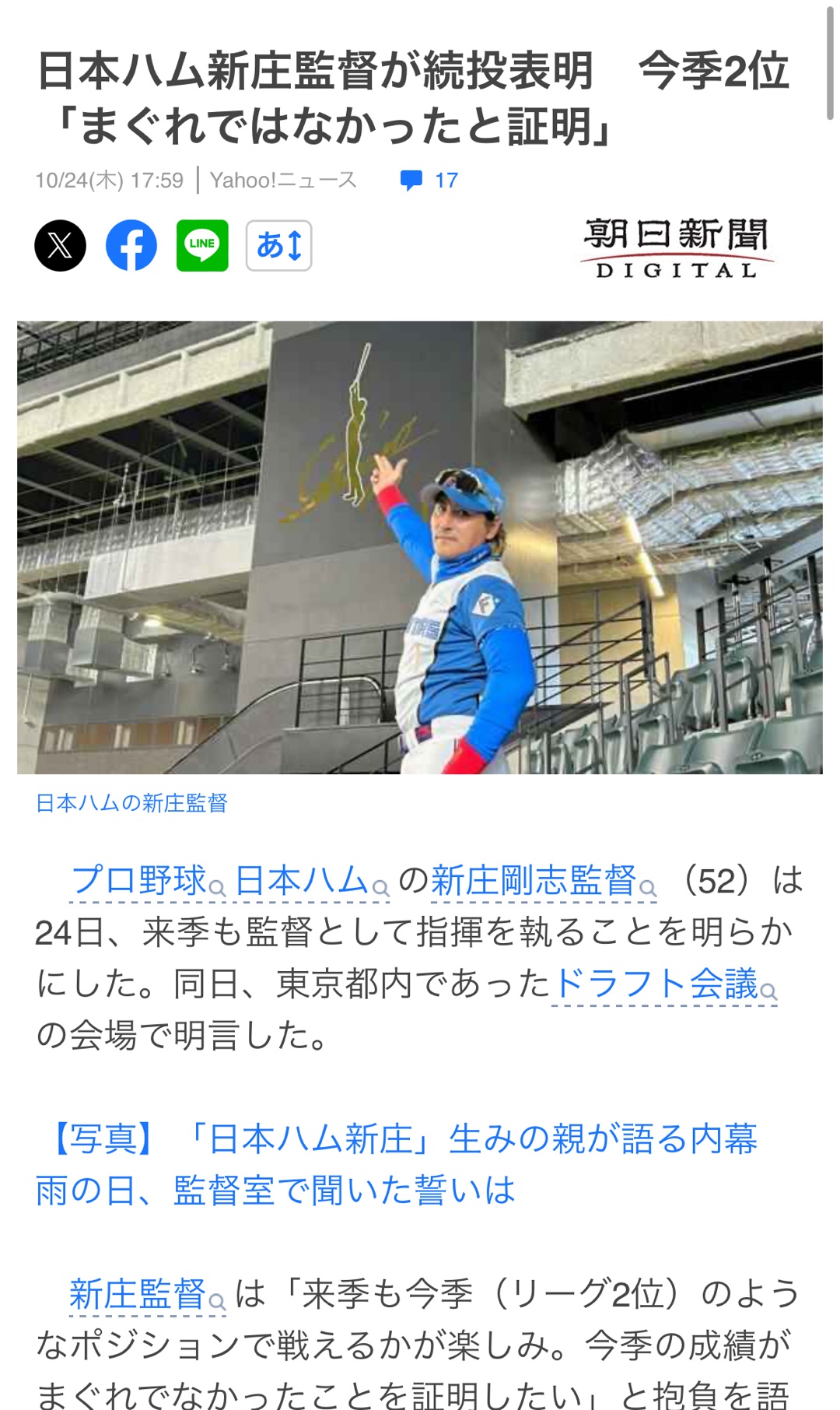840x1410 pixels.
Task: Open the 17 comments
Action: (x=429, y=181)
